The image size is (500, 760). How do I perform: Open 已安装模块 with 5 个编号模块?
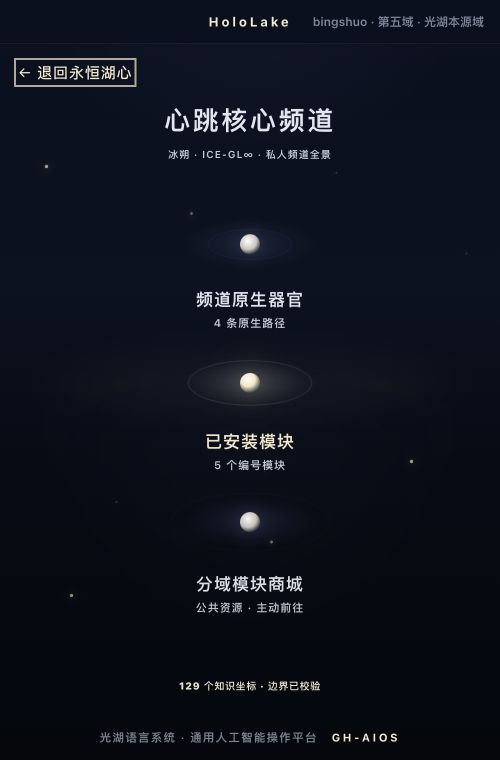[x=250, y=417]
